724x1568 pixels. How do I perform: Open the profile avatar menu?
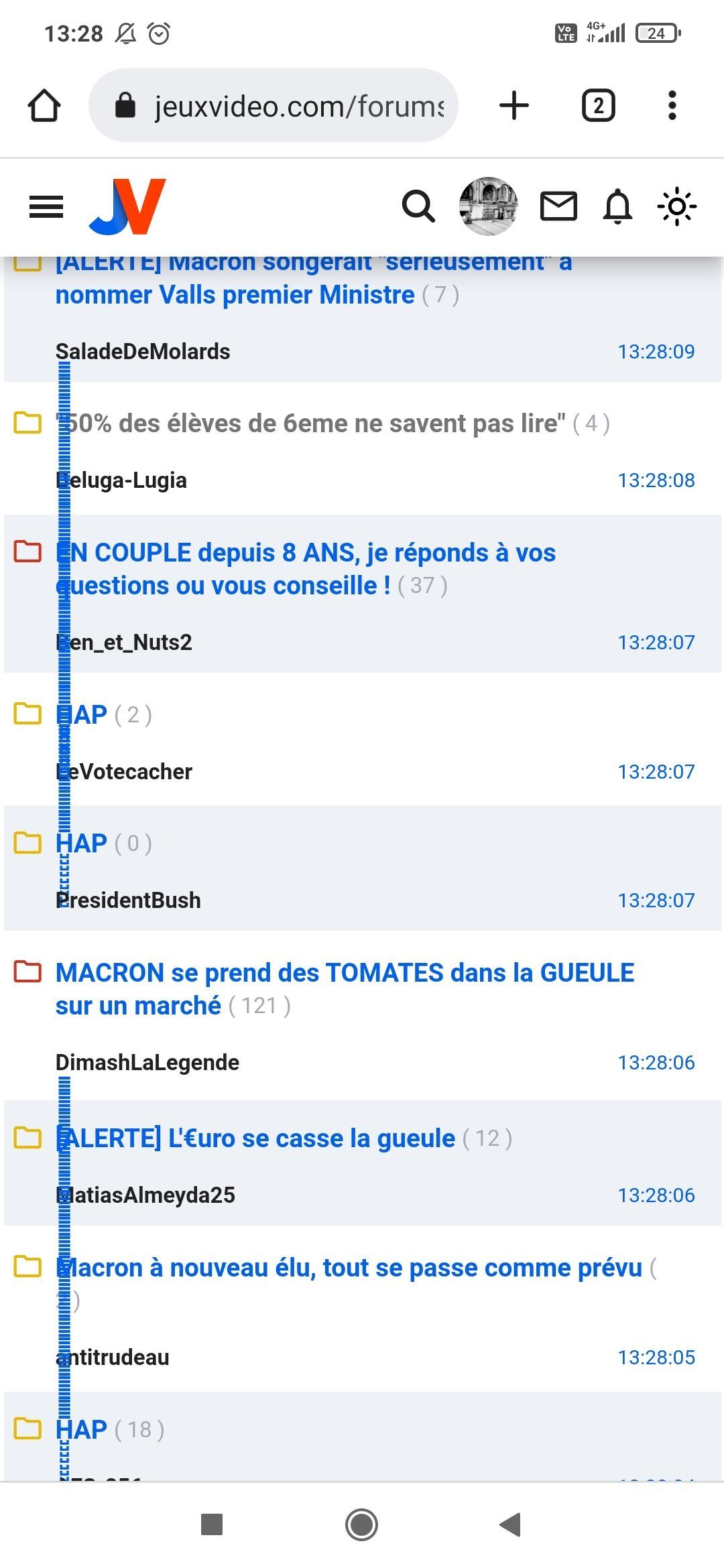coord(488,206)
